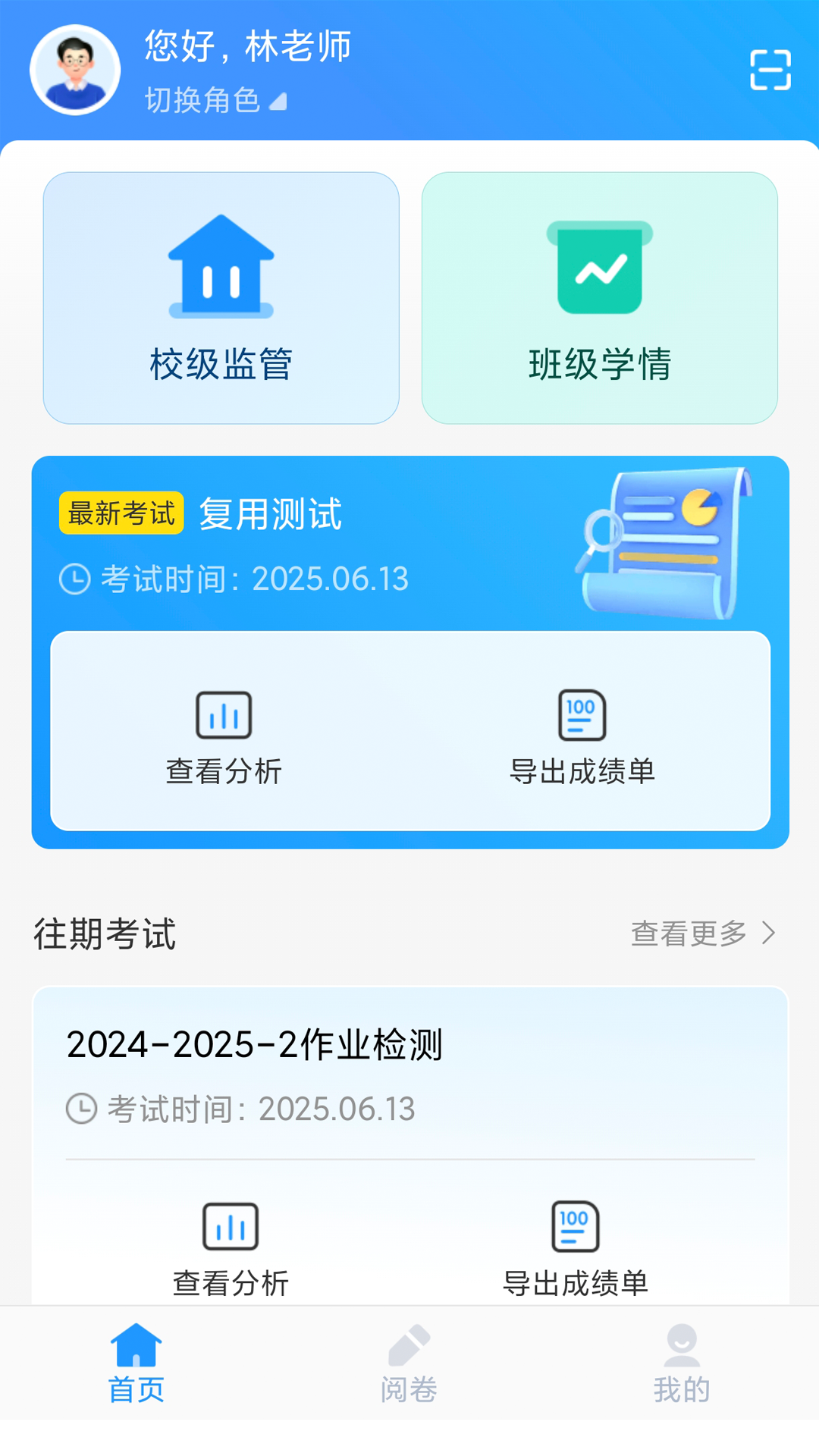819x1456 pixels.
Task: Click the 导出成绩单 score report icon for 复用测试
Action: [x=582, y=714]
